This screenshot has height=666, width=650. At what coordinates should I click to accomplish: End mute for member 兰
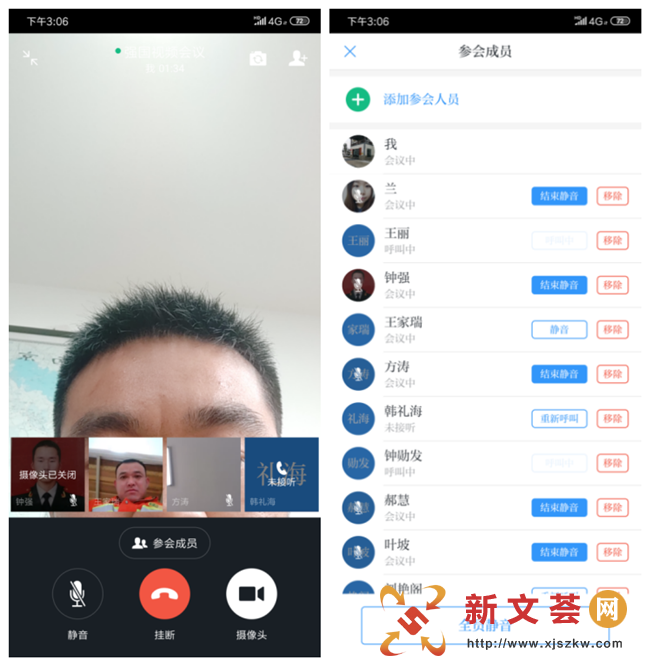coord(558,196)
